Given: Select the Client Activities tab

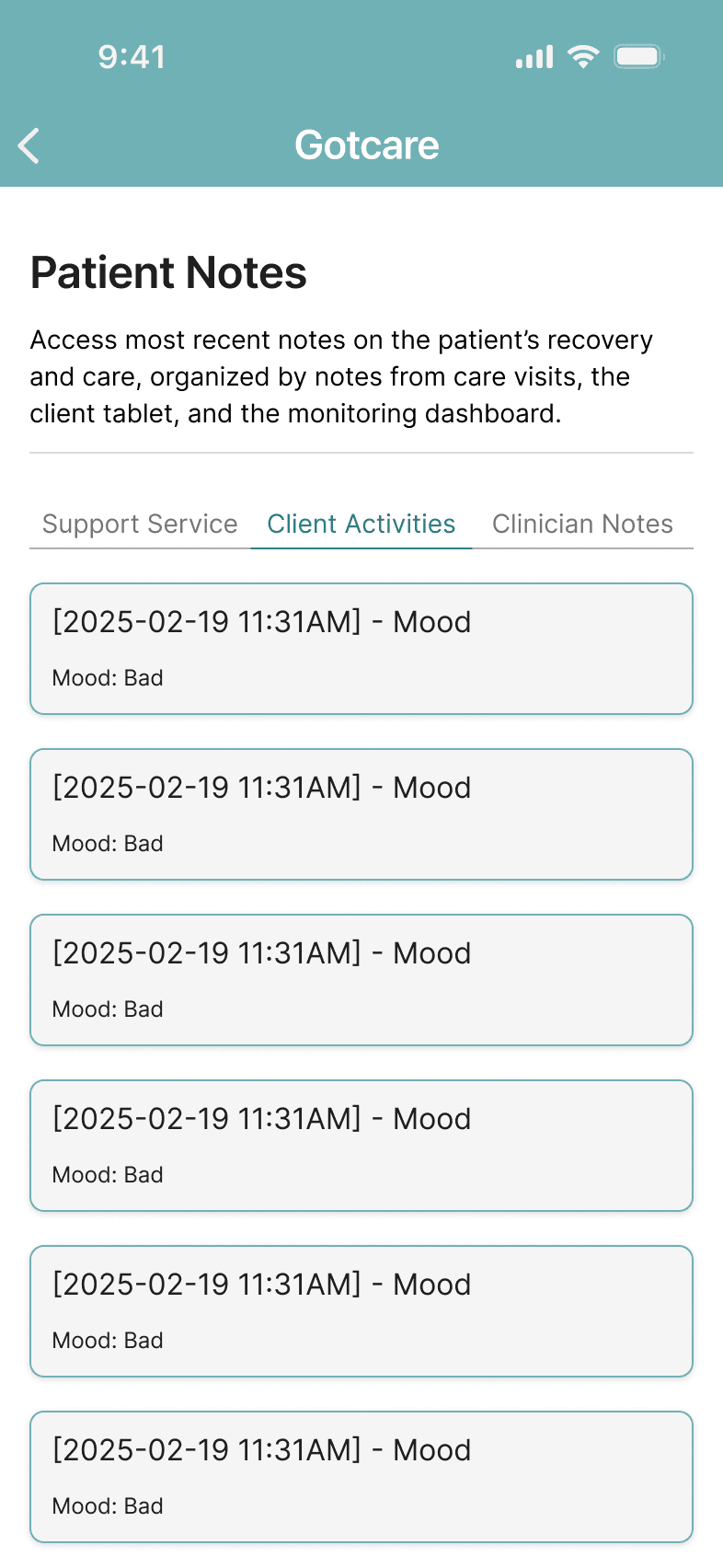Looking at the screenshot, I should 361,524.
